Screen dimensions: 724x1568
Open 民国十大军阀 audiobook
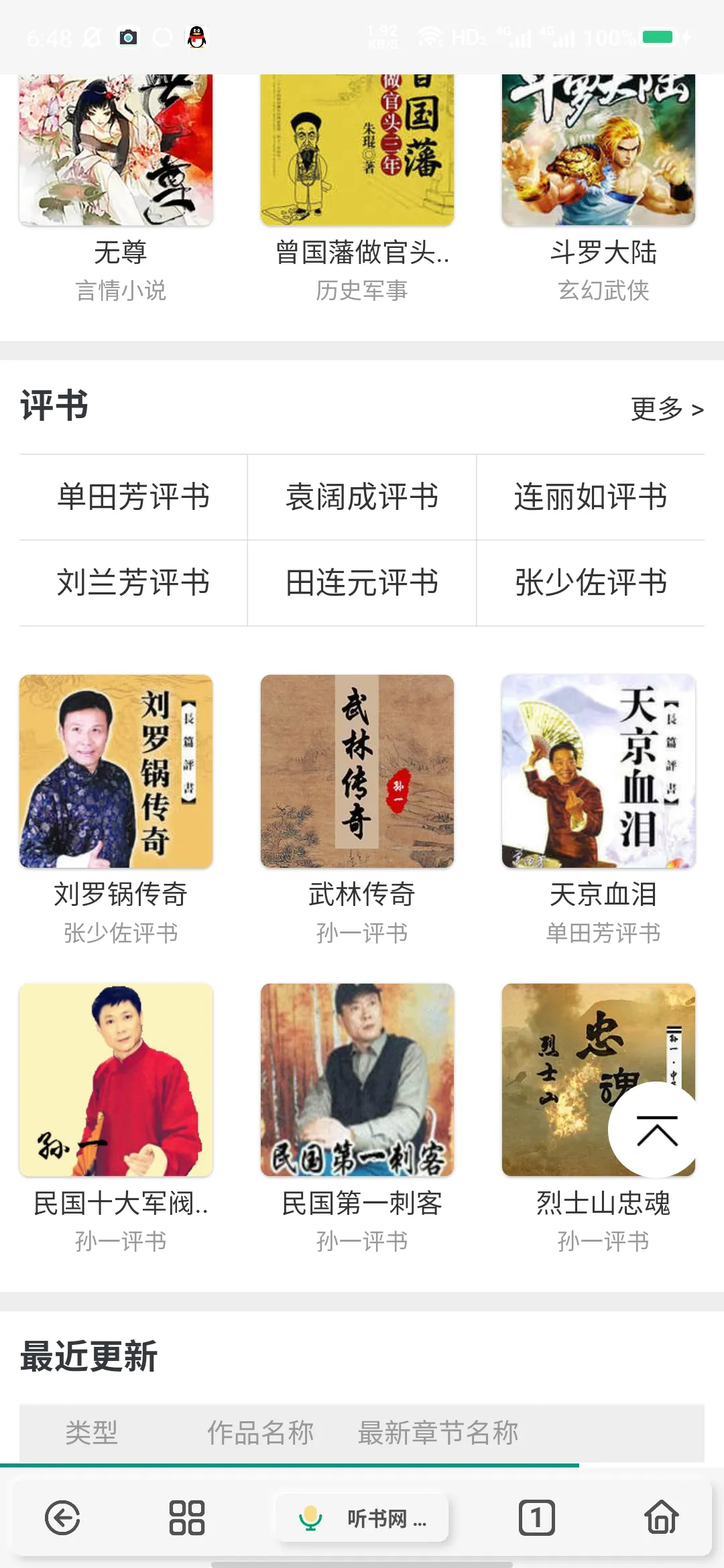pos(116,1080)
